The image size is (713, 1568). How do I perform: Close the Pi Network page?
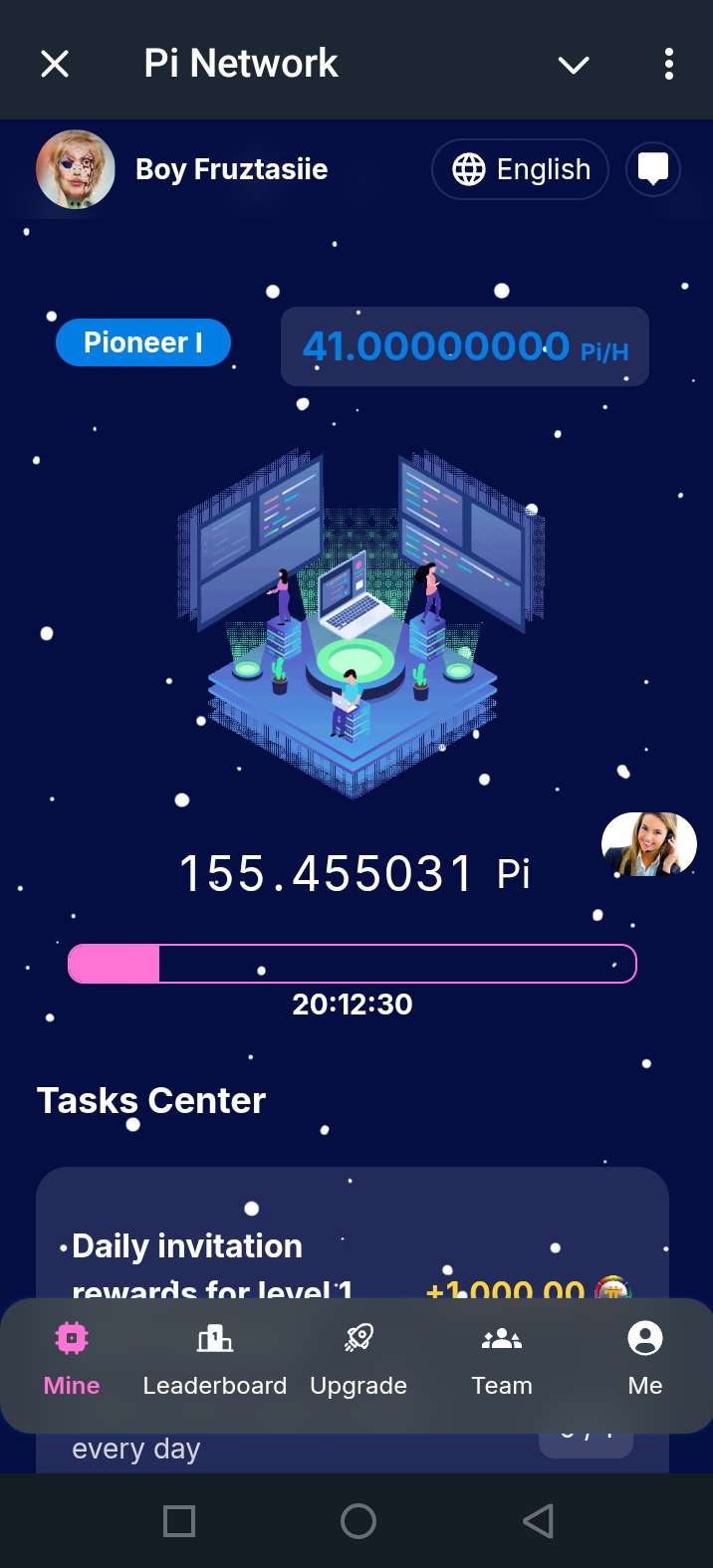(55, 65)
